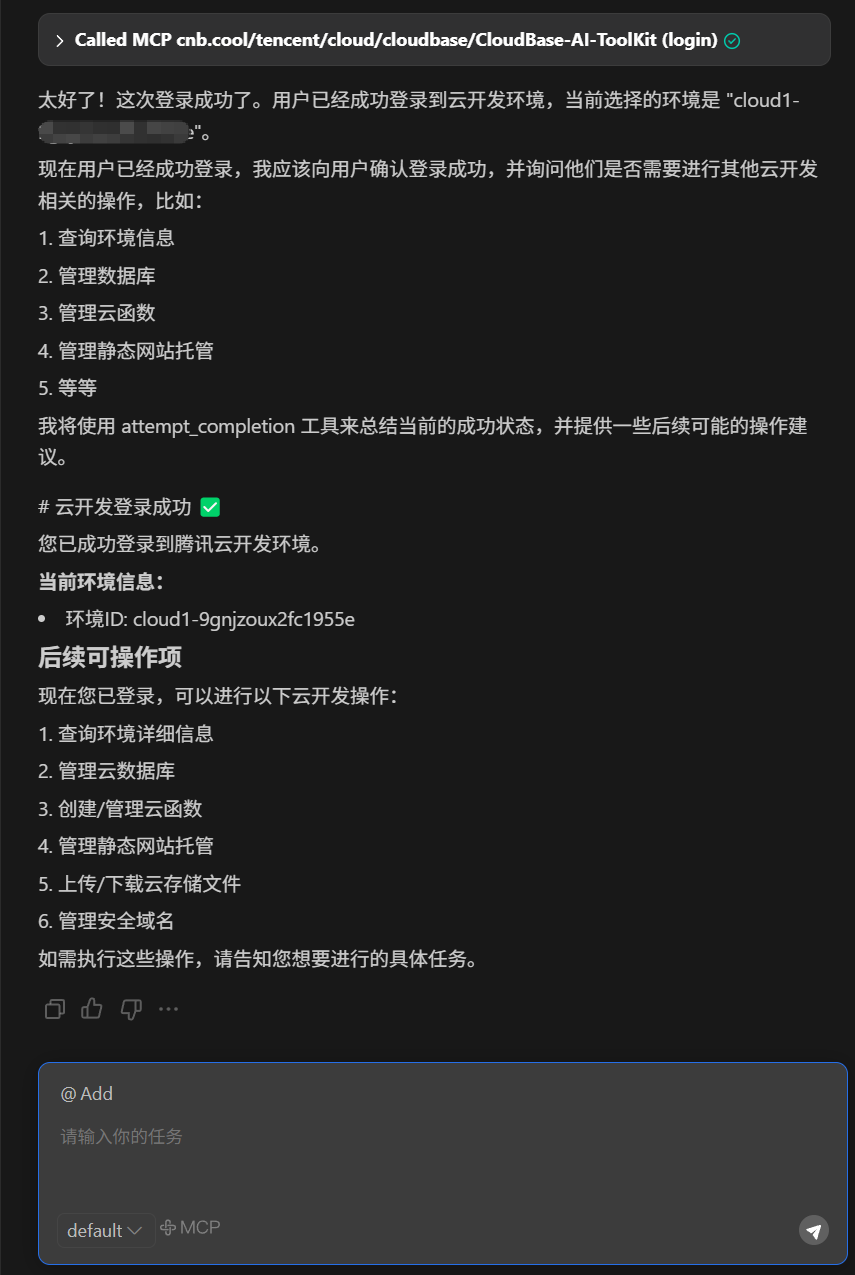The height and width of the screenshot is (1275, 855).
Task: Copy the assistant's response
Action: (x=55, y=1009)
